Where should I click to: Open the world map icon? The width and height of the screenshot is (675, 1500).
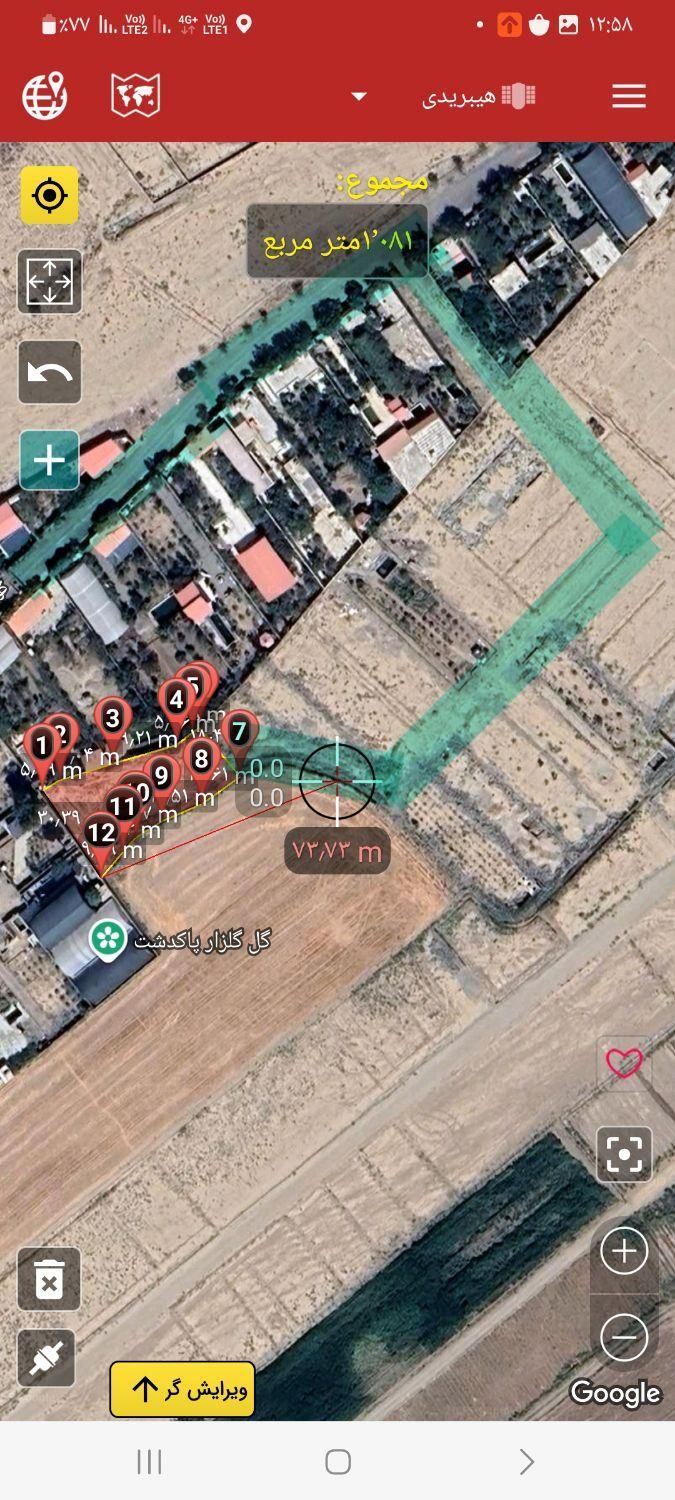(135, 96)
